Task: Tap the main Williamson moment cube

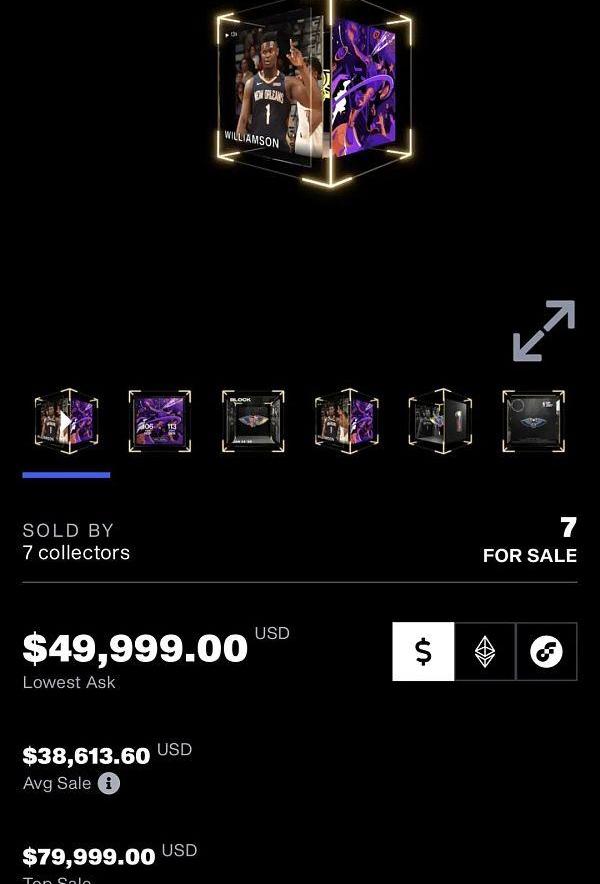Action: pyautogui.click(x=314, y=93)
